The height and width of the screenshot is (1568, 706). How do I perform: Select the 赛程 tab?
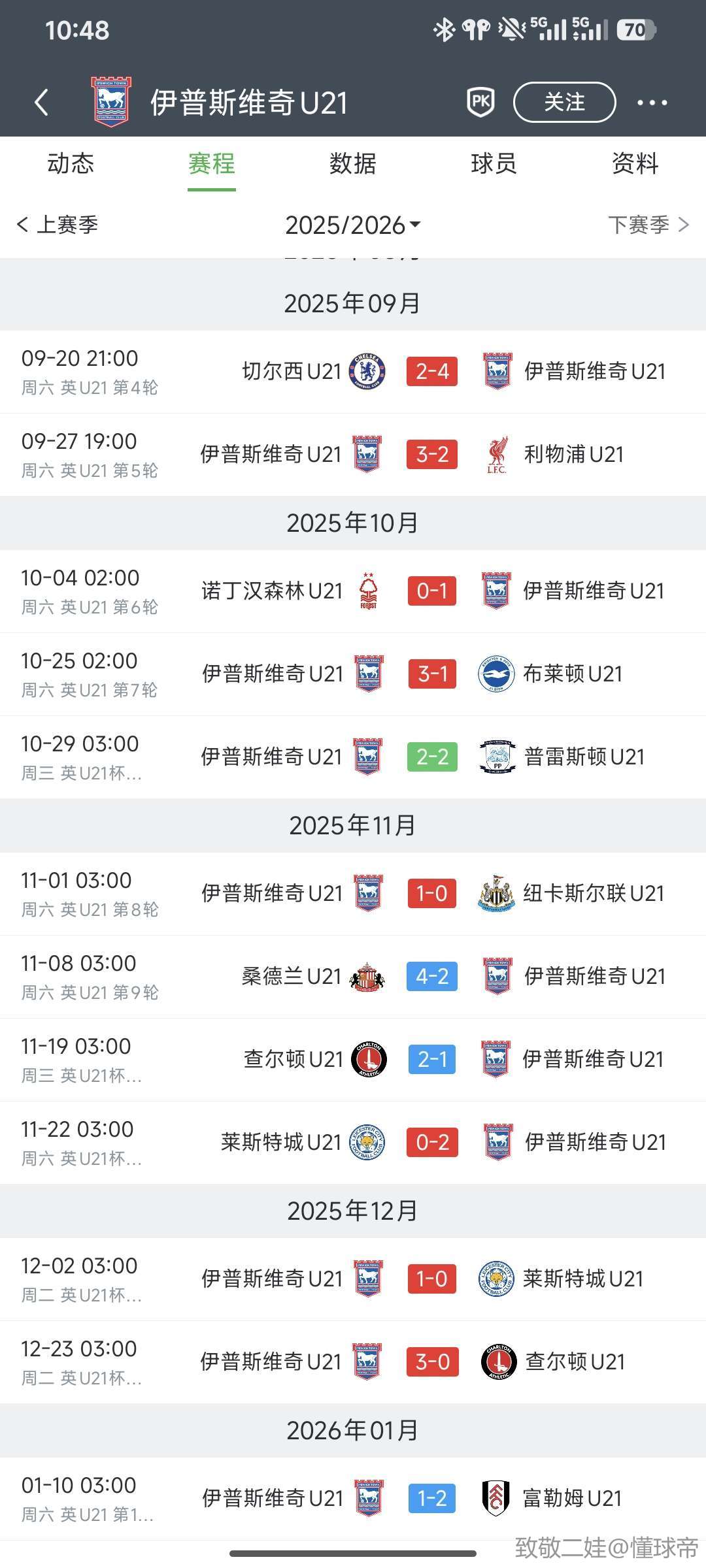click(211, 164)
